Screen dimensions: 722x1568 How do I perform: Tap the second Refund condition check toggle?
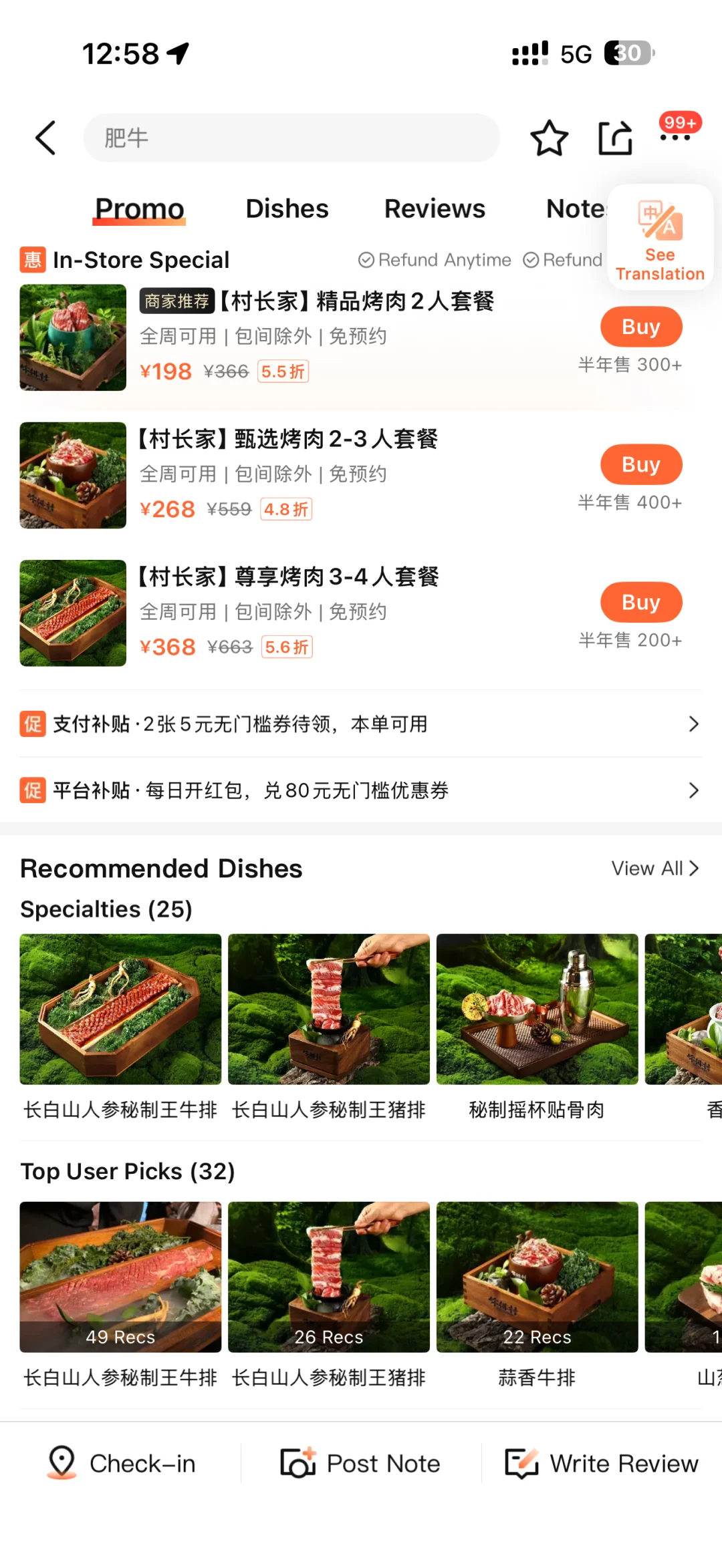click(531, 260)
